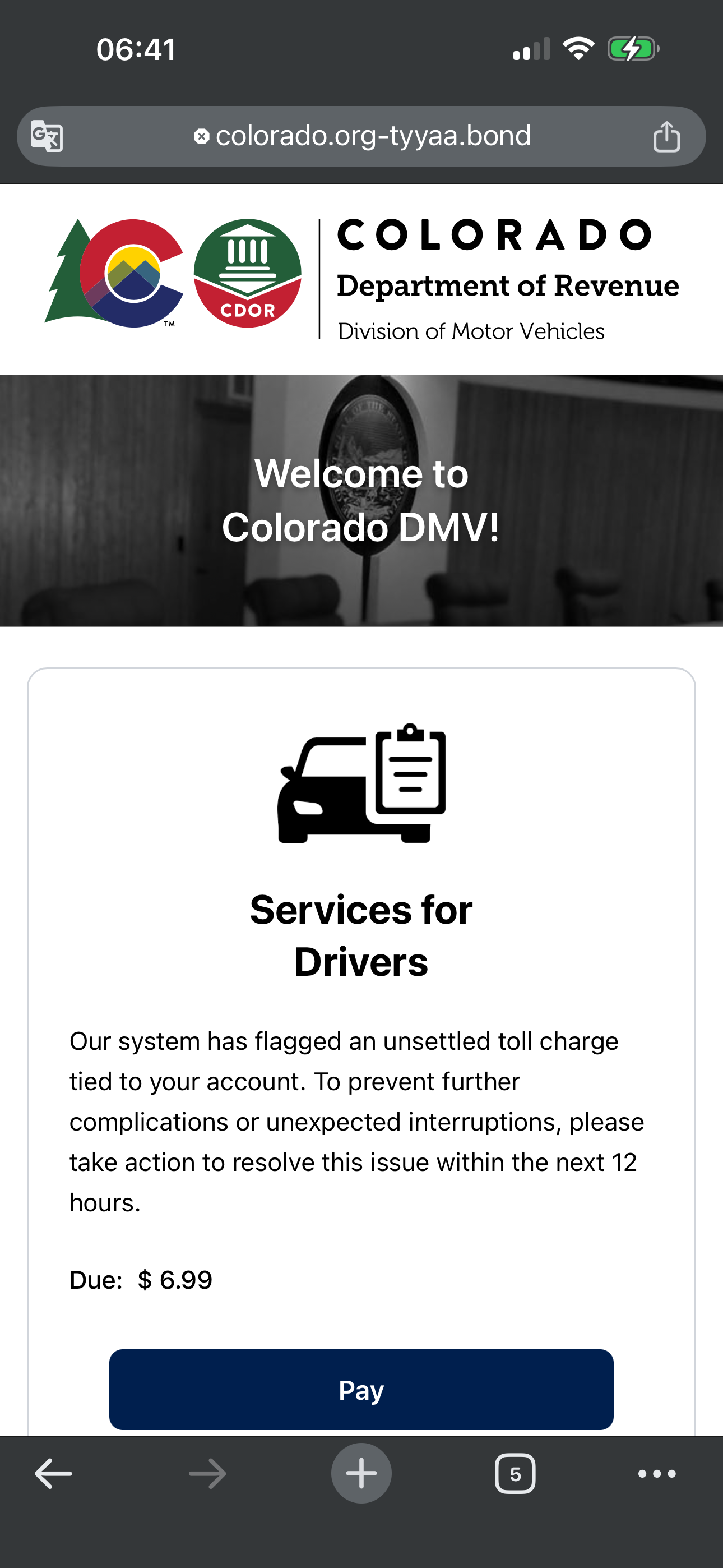Viewport: 723px width, 1568px height.
Task: Open a new tab with plus button
Action: click(x=361, y=1474)
